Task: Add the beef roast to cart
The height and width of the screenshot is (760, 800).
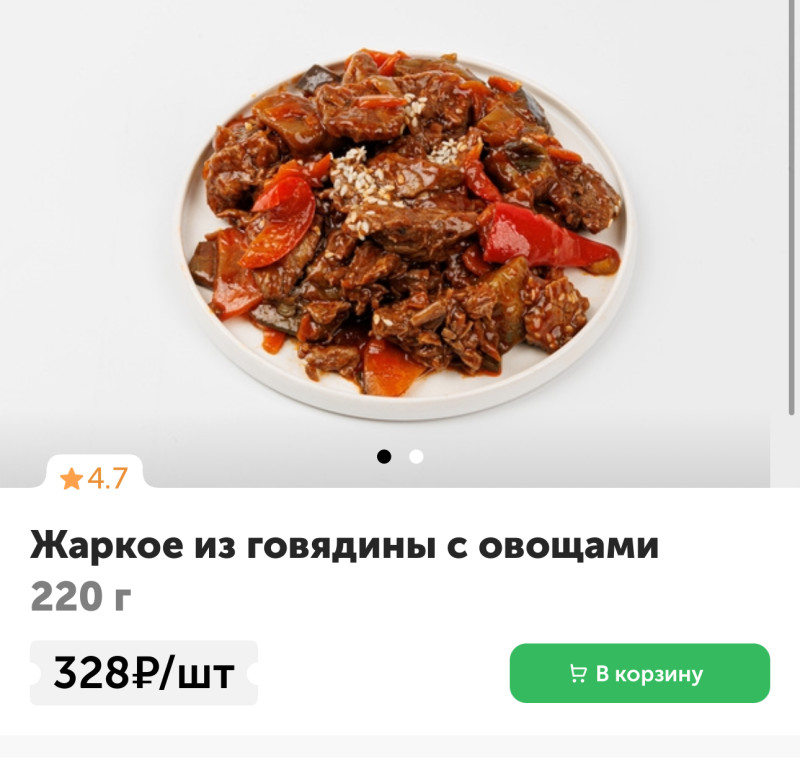Action: click(639, 673)
